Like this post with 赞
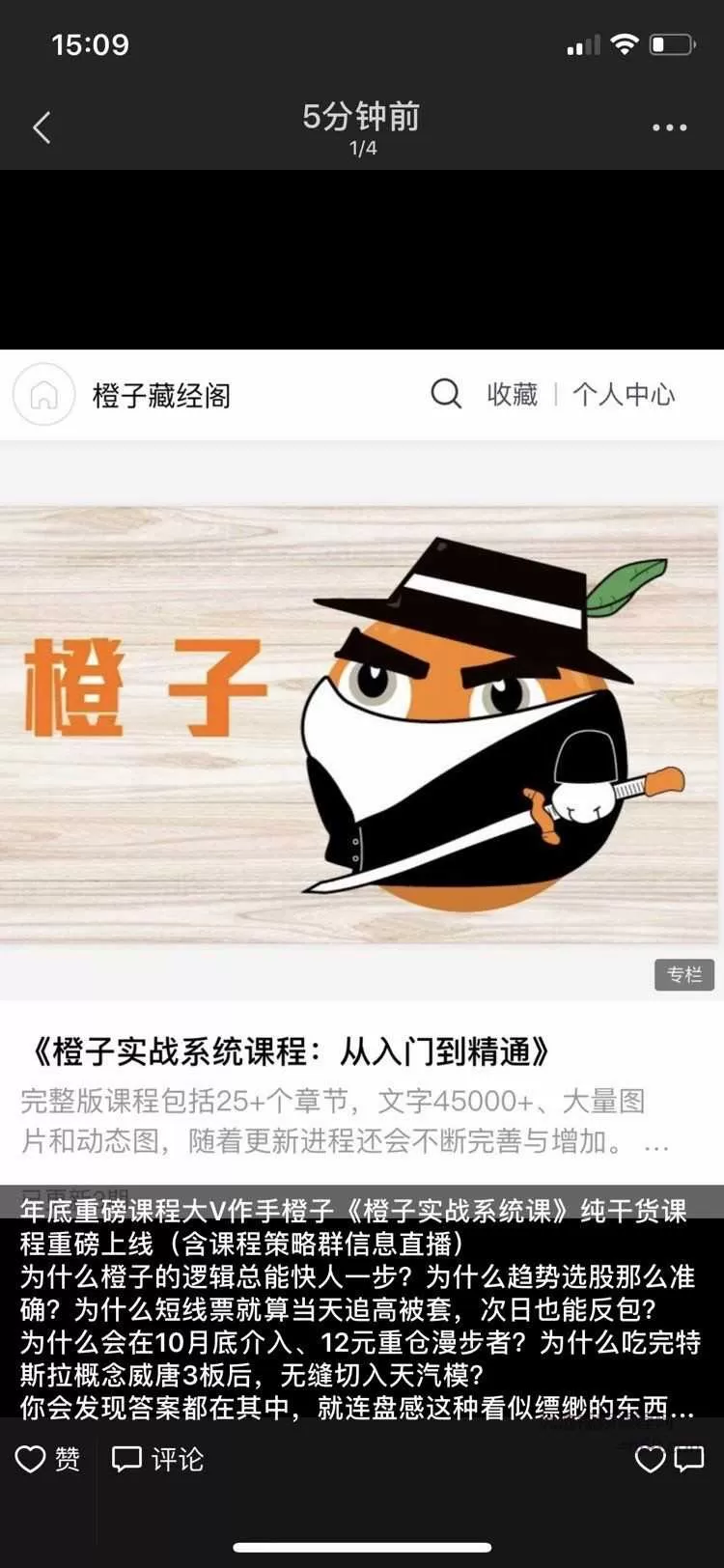This screenshot has width=724, height=1568. (x=47, y=1459)
